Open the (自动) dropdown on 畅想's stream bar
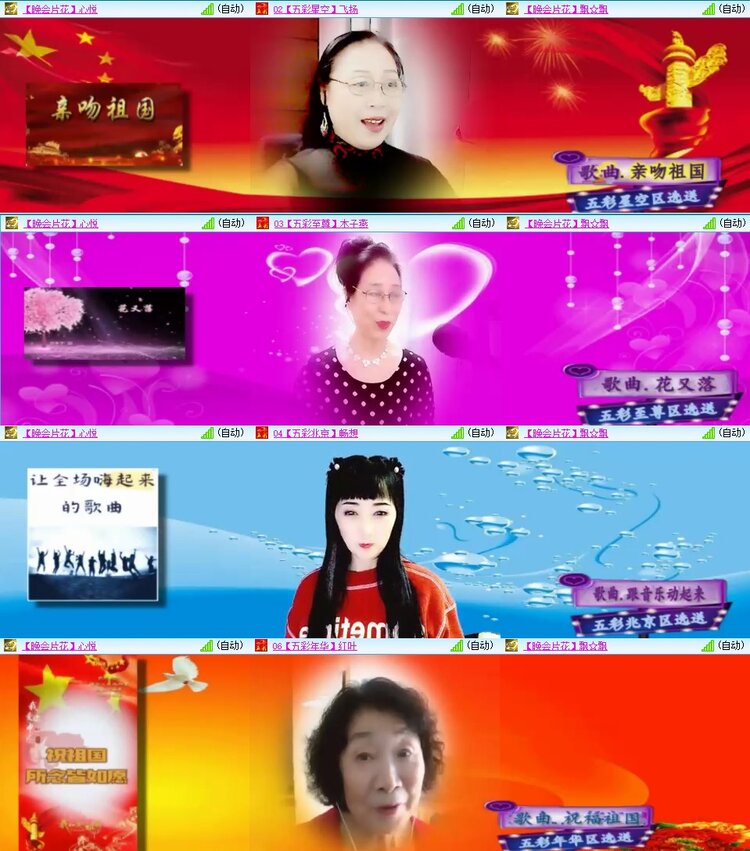This screenshot has width=750, height=851. [480, 434]
